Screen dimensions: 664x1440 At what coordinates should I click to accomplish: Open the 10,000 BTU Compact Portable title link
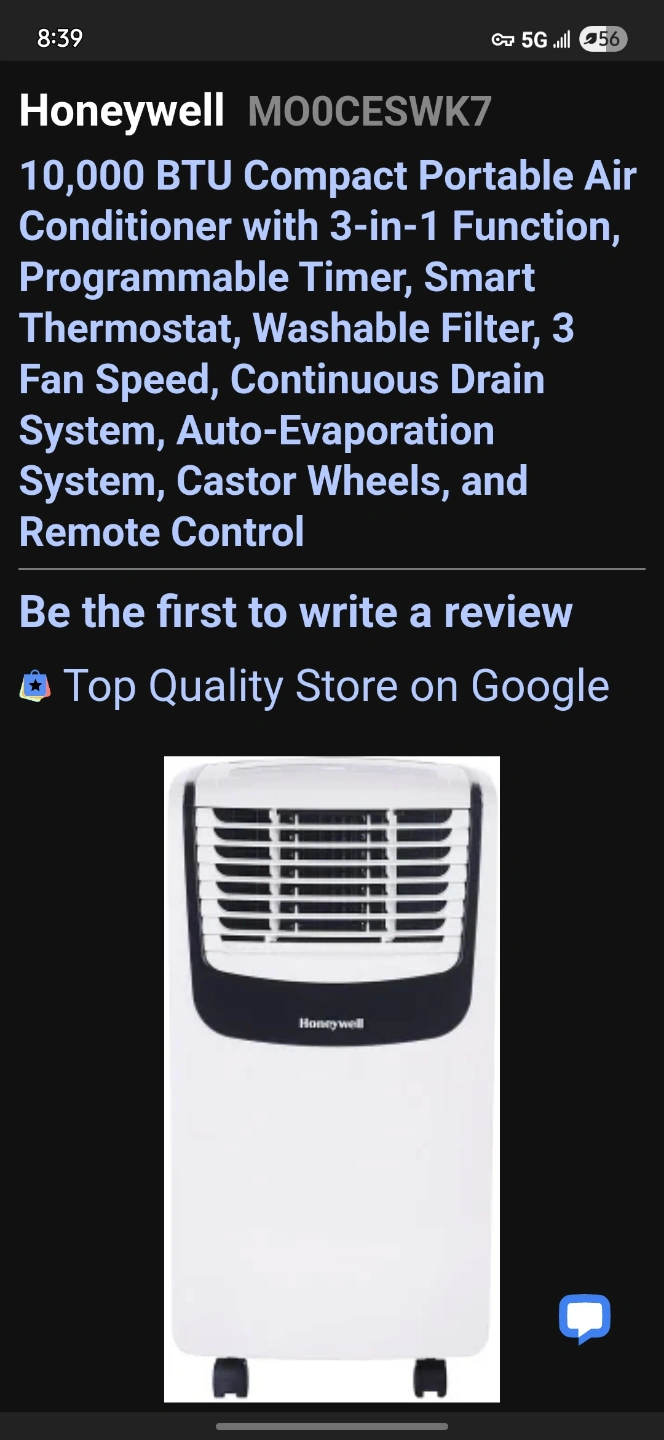[328, 354]
